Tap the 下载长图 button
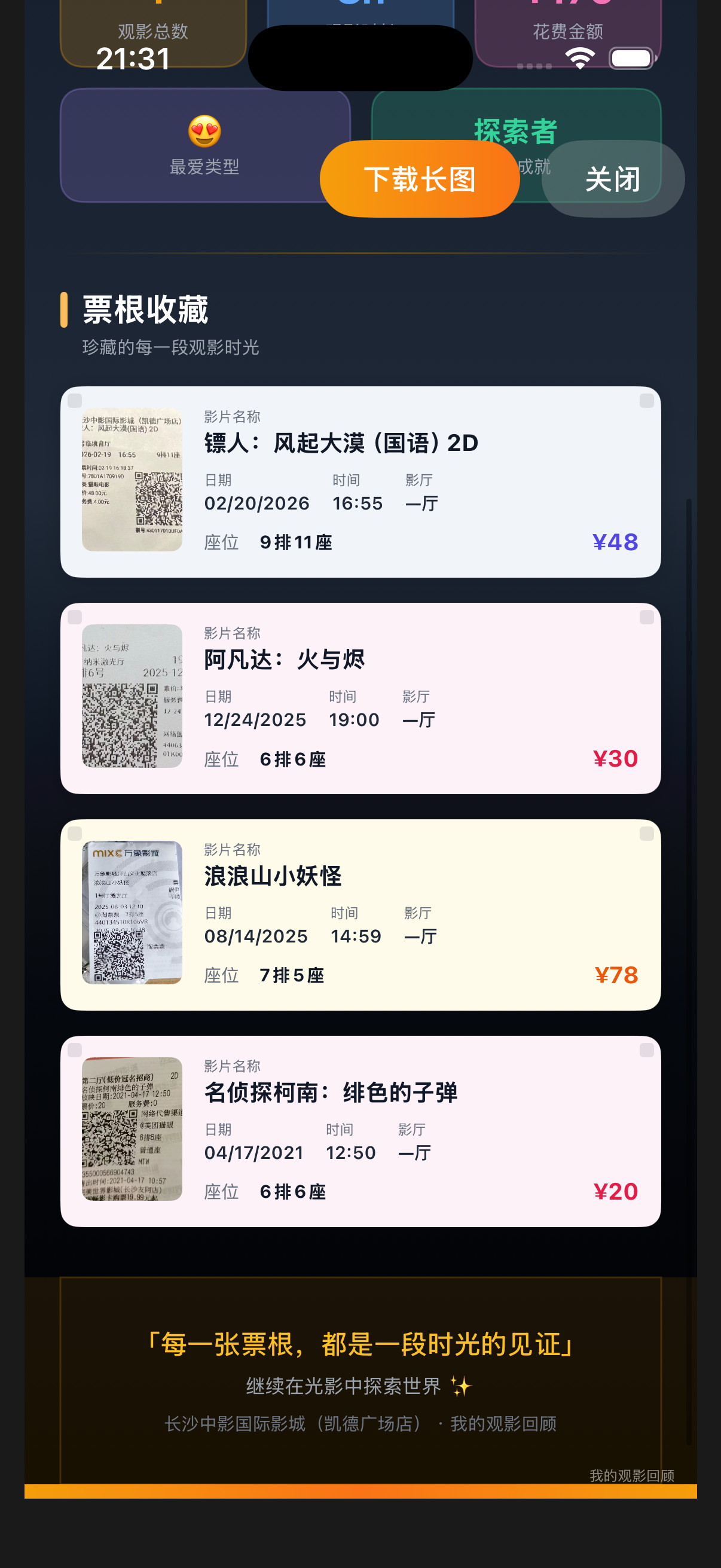721x1568 pixels. pos(420,178)
